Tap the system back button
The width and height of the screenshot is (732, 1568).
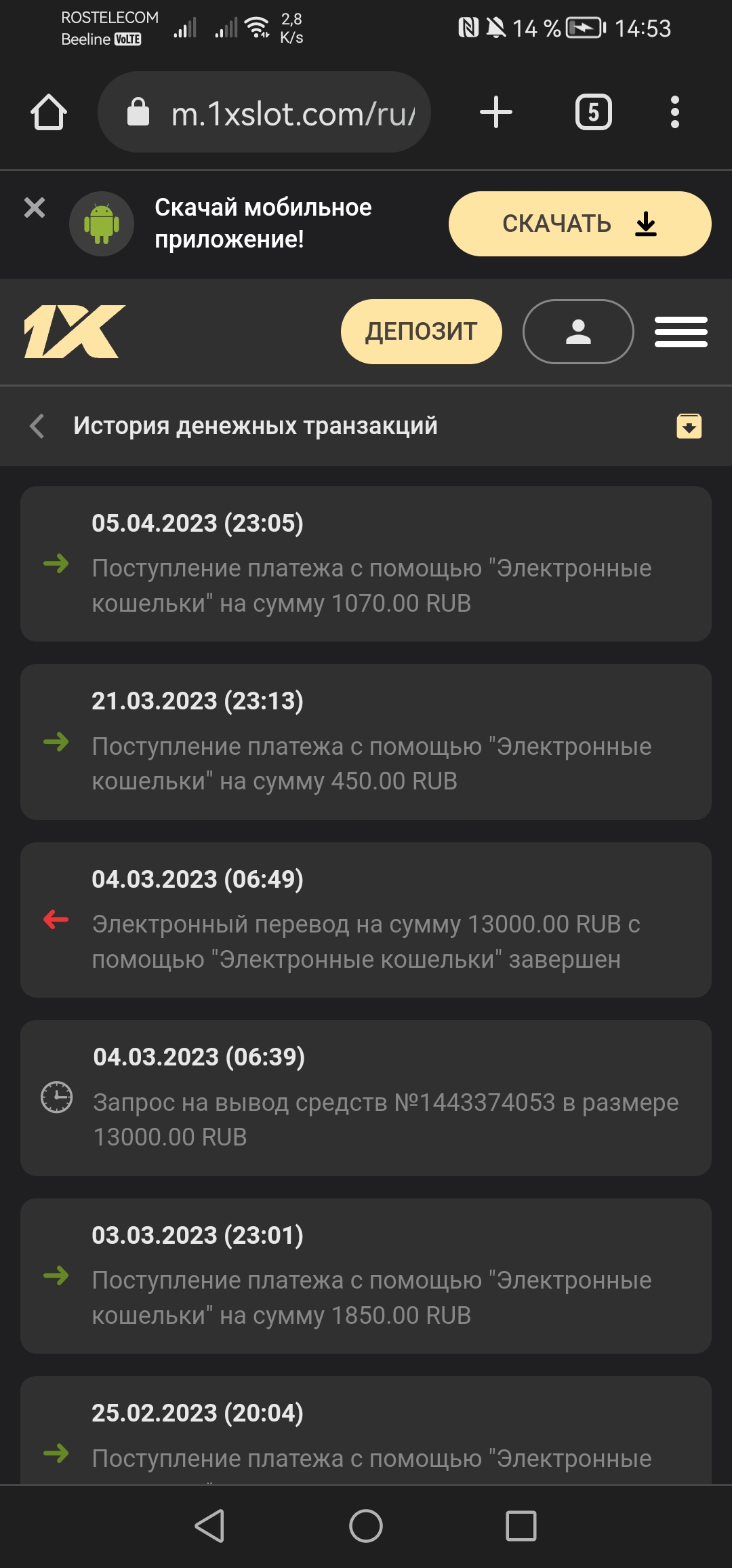tap(209, 1526)
